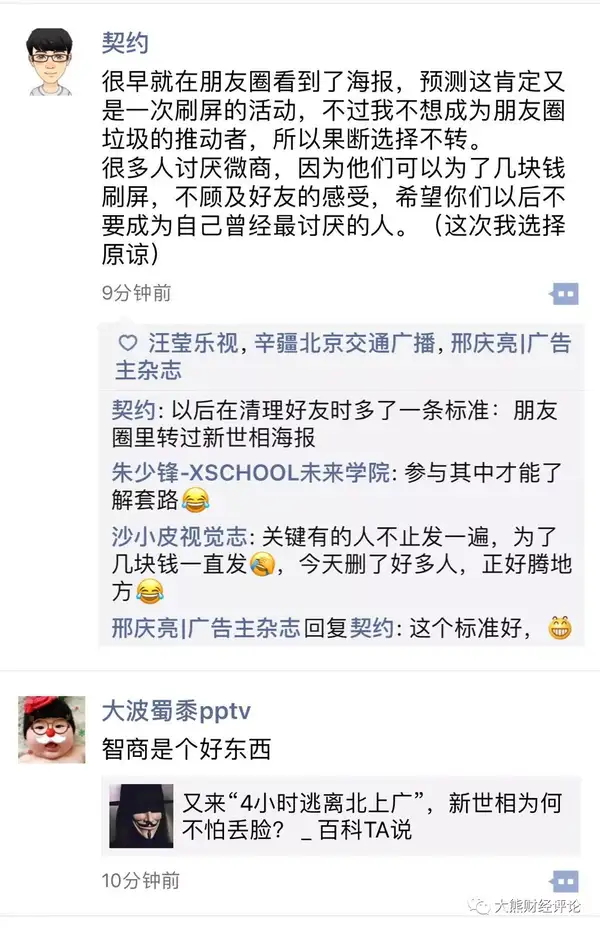This screenshot has width=600, height=932.
Task: Open liker 汪莹乐视's profile
Action: (x=191, y=343)
